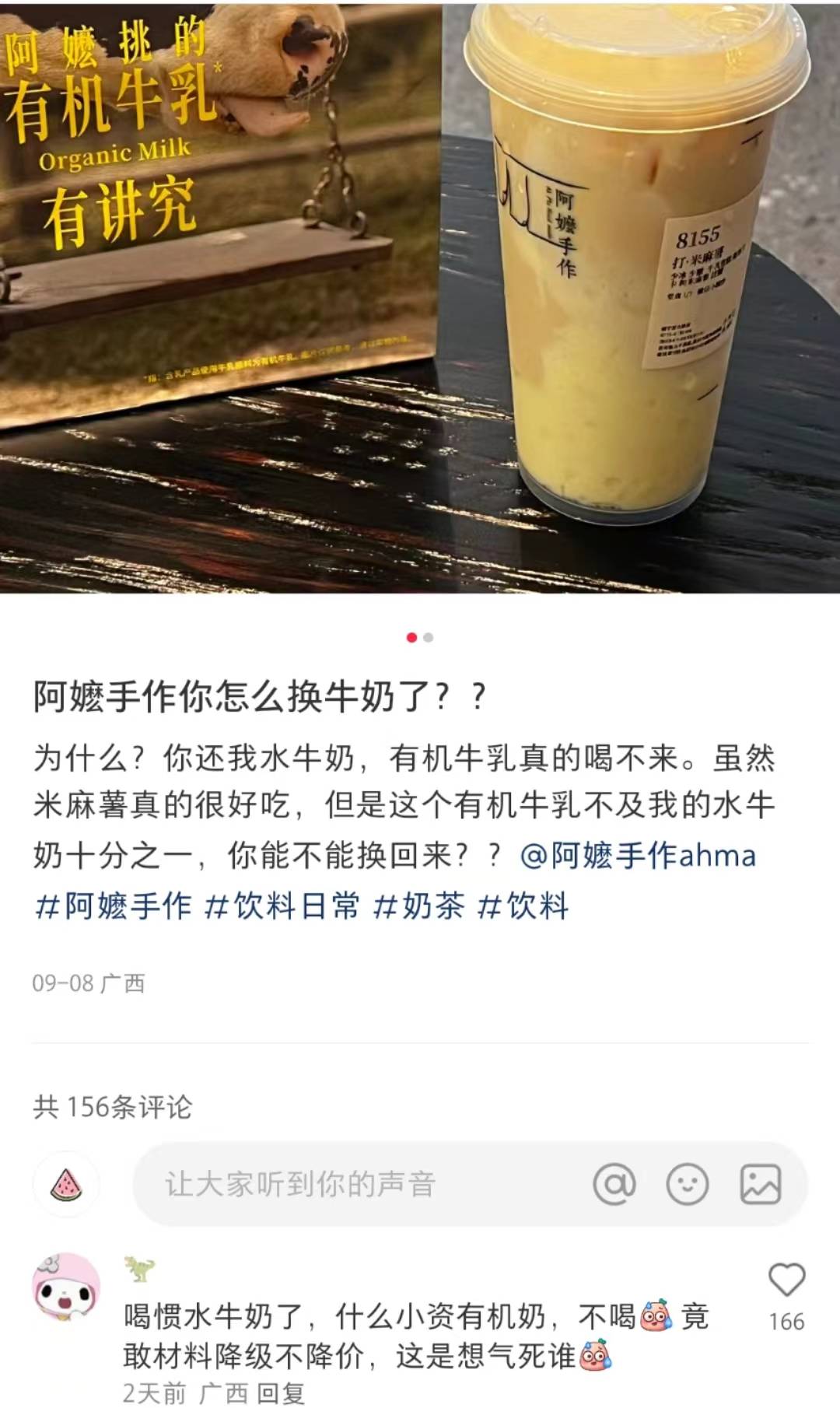840x1408 pixels.
Task: Like the comment about 水牛奶
Action: [x=786, y=1281]
